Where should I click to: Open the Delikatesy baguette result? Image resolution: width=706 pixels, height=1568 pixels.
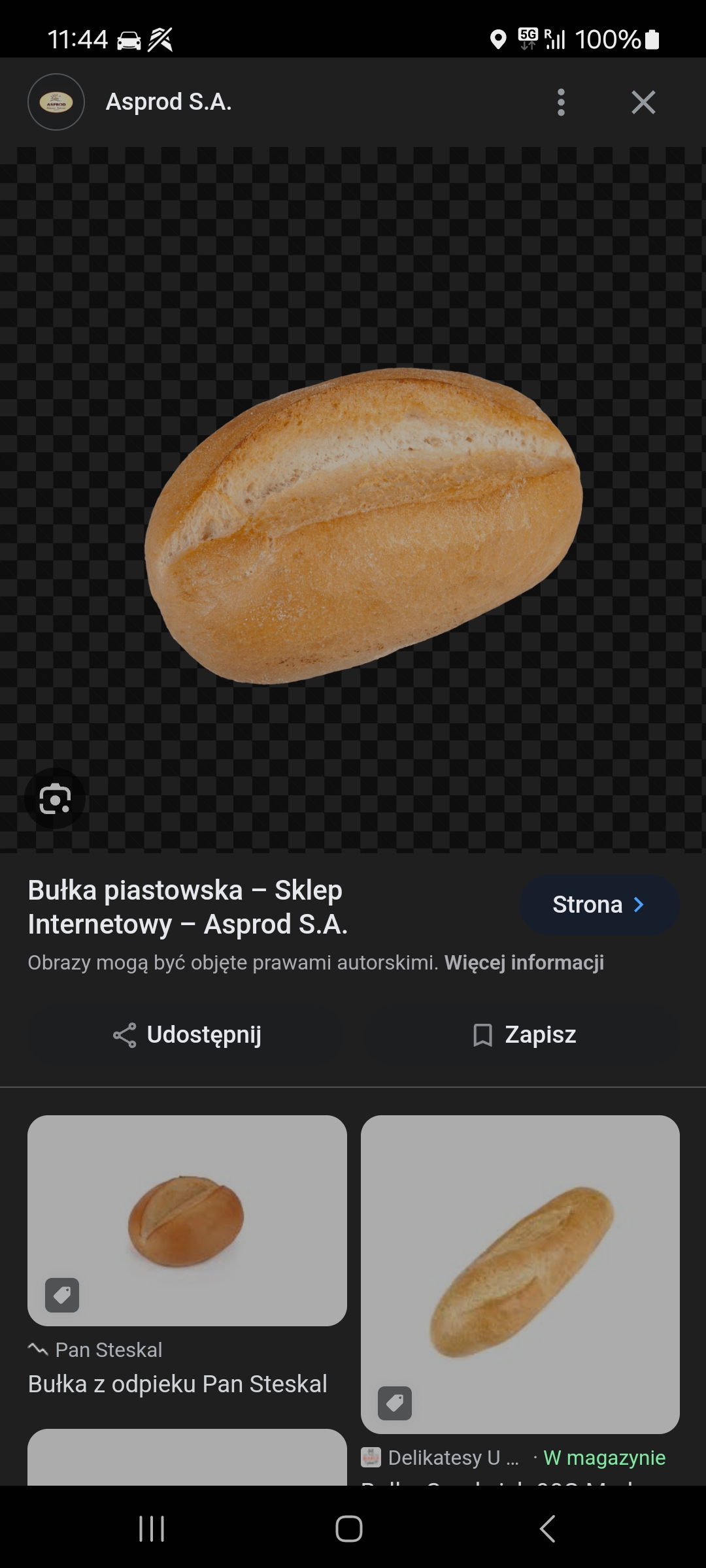[520, 1274]
